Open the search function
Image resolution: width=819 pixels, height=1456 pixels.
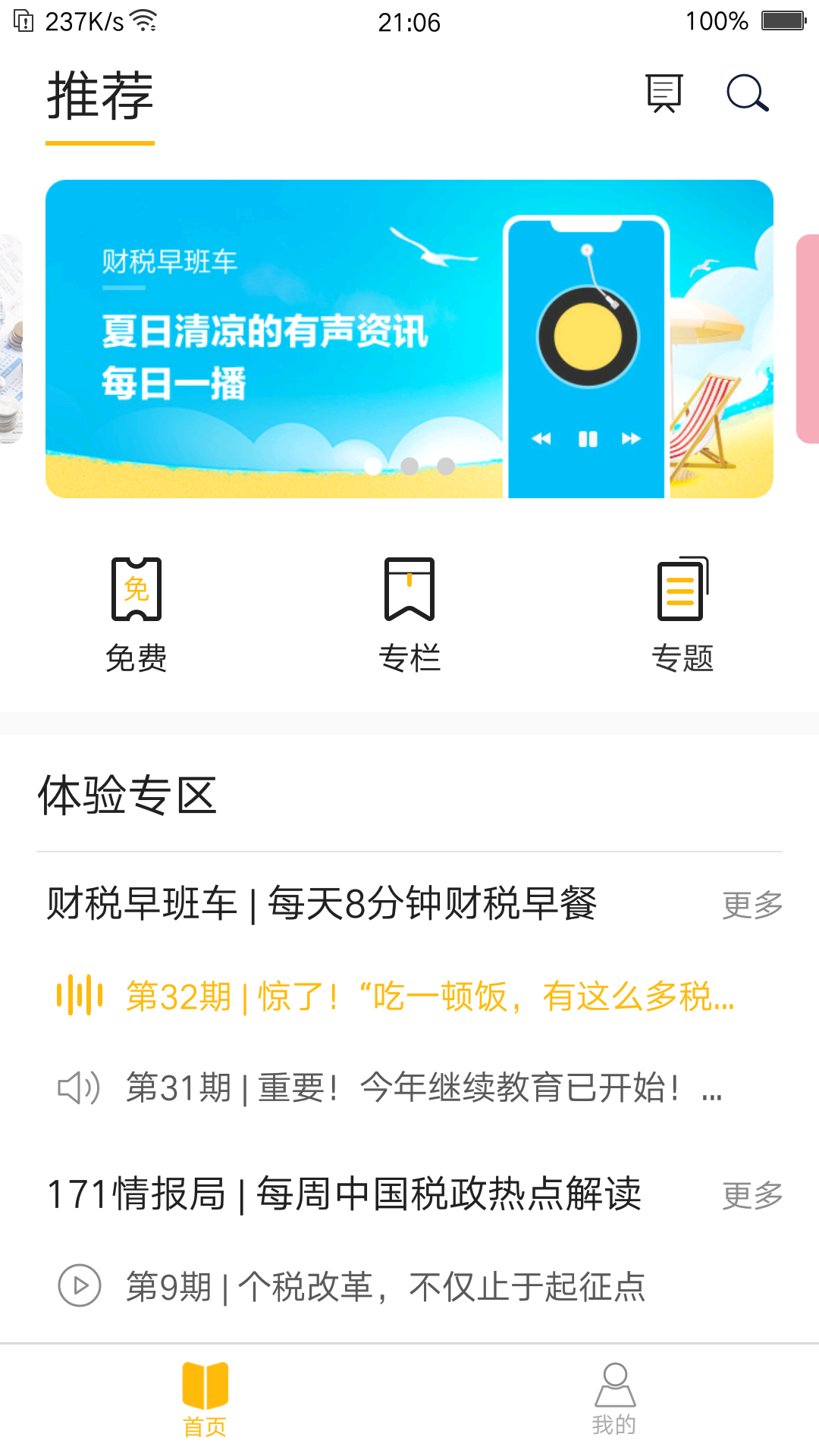[x=747, y=93]
